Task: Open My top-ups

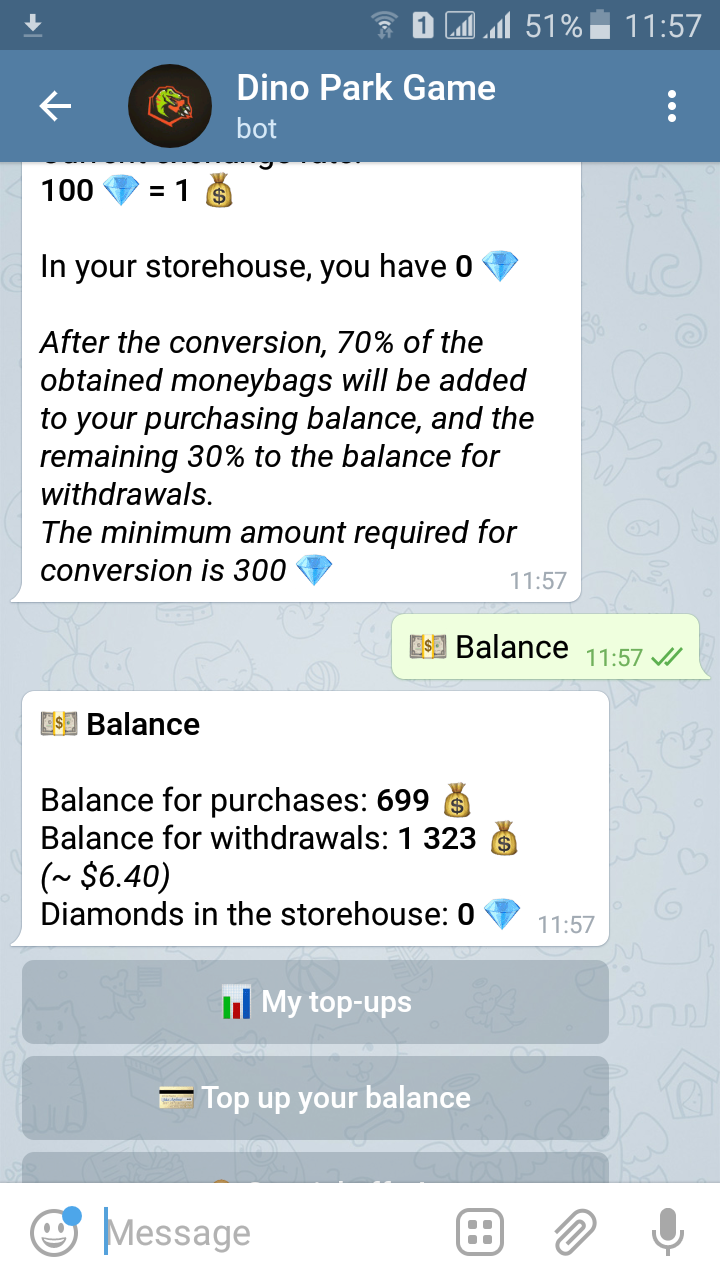Action: tap(315, 1002)
